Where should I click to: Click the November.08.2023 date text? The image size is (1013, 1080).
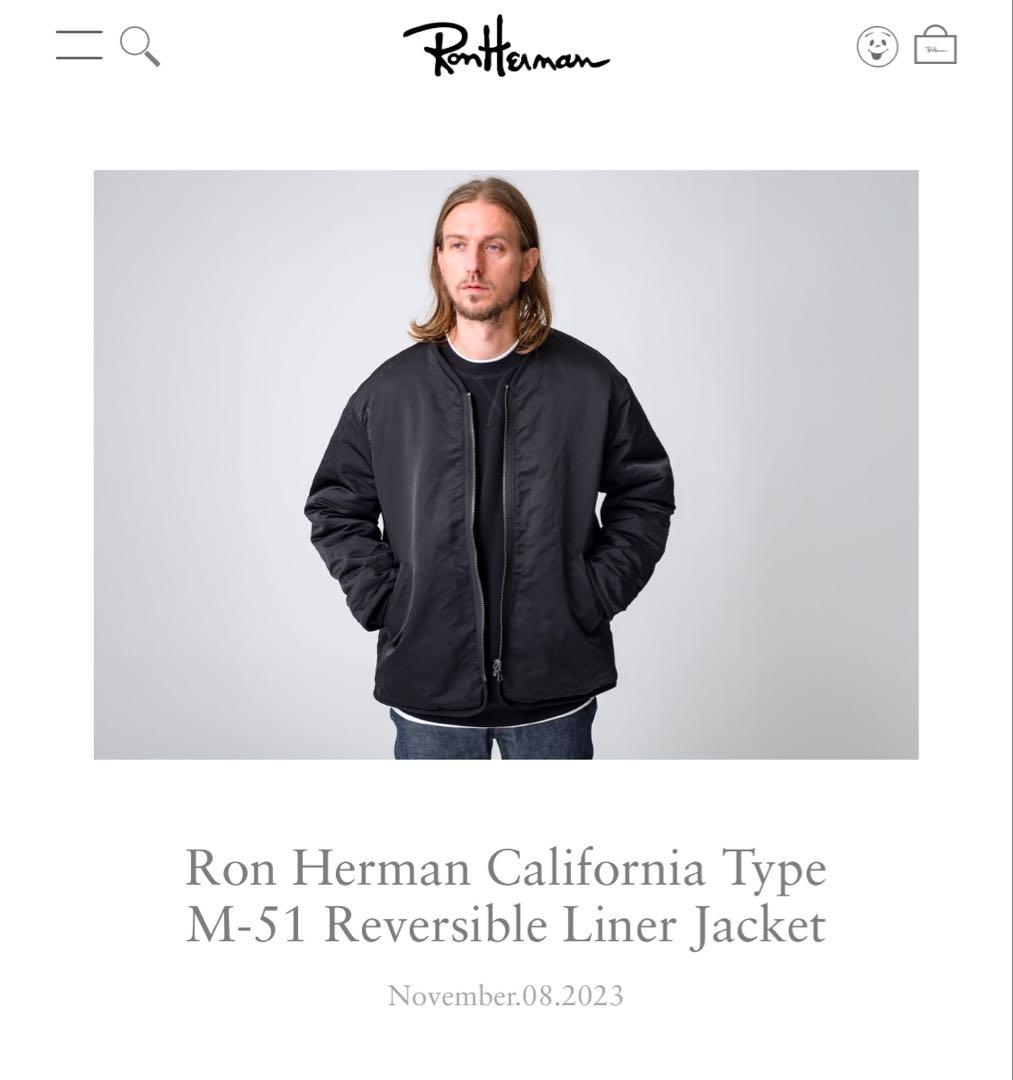[x=505, y=994]
